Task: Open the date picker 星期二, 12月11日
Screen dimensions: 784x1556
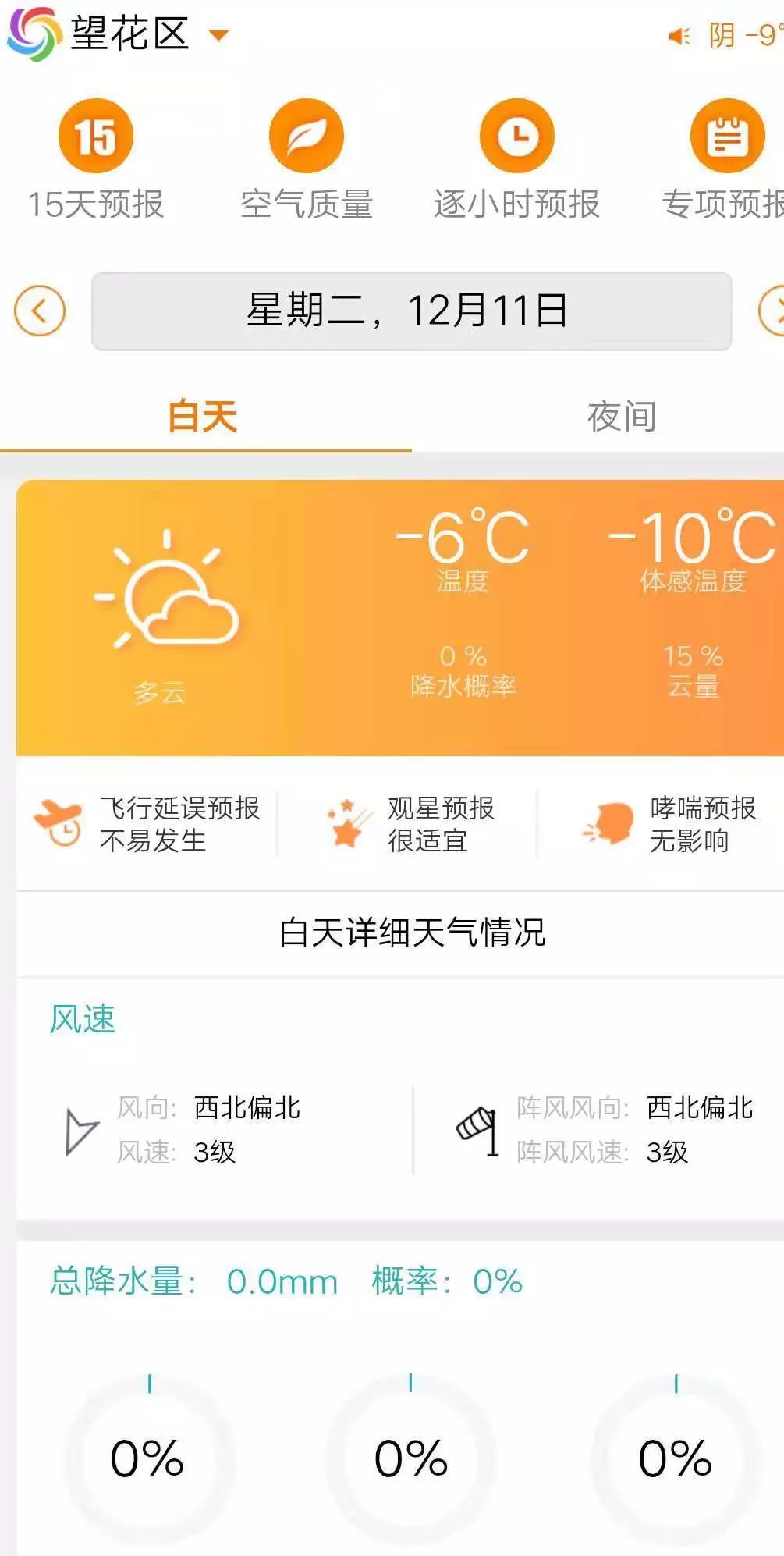Action: coord(411,311)
